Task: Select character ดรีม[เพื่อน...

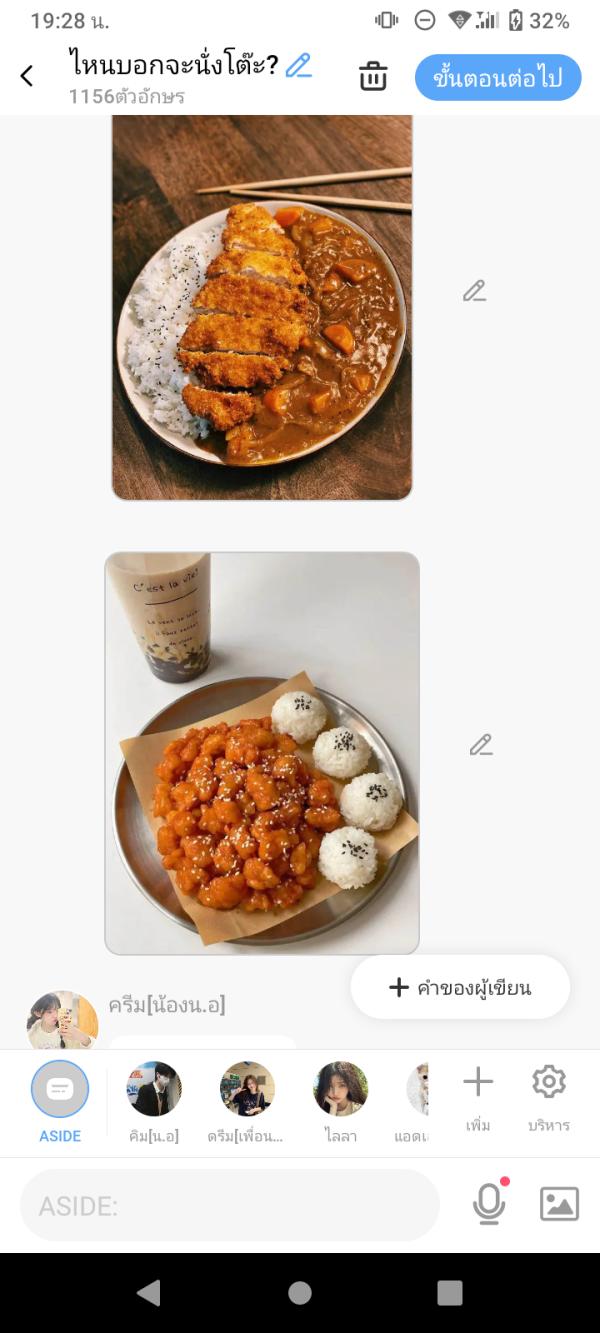Action: point(247,1092)
